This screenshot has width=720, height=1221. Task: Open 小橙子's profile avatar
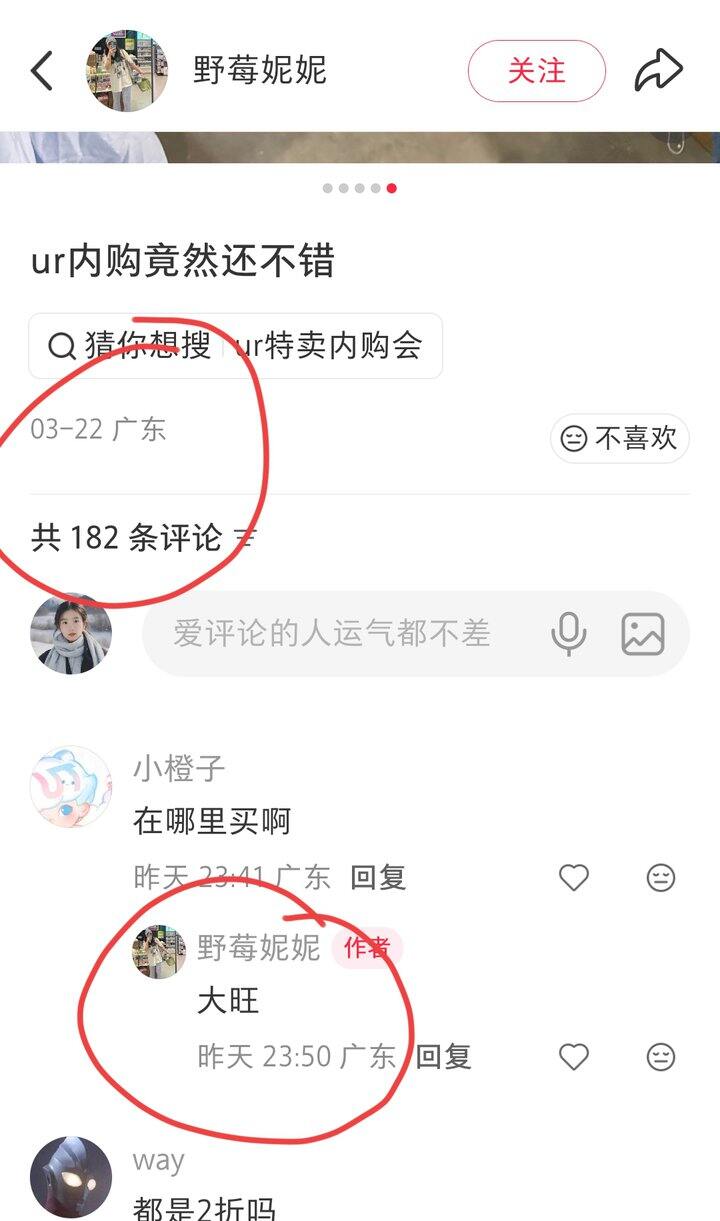click(x=70, y=786)
